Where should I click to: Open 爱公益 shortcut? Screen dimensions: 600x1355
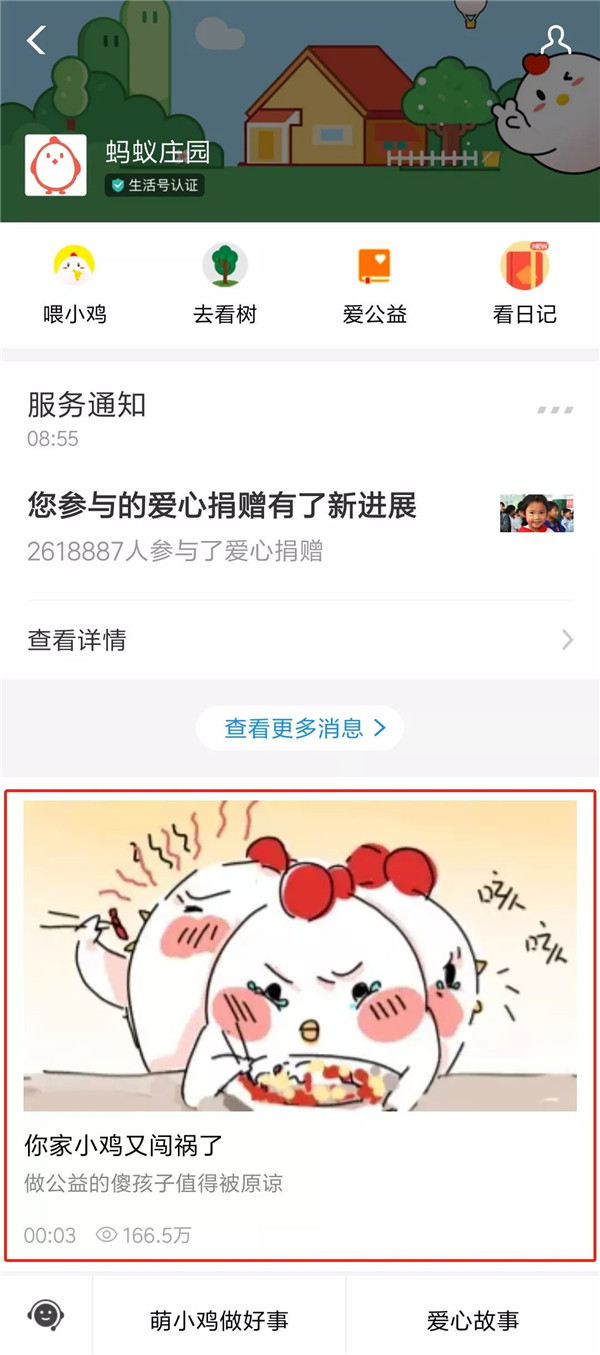(375, 285)
